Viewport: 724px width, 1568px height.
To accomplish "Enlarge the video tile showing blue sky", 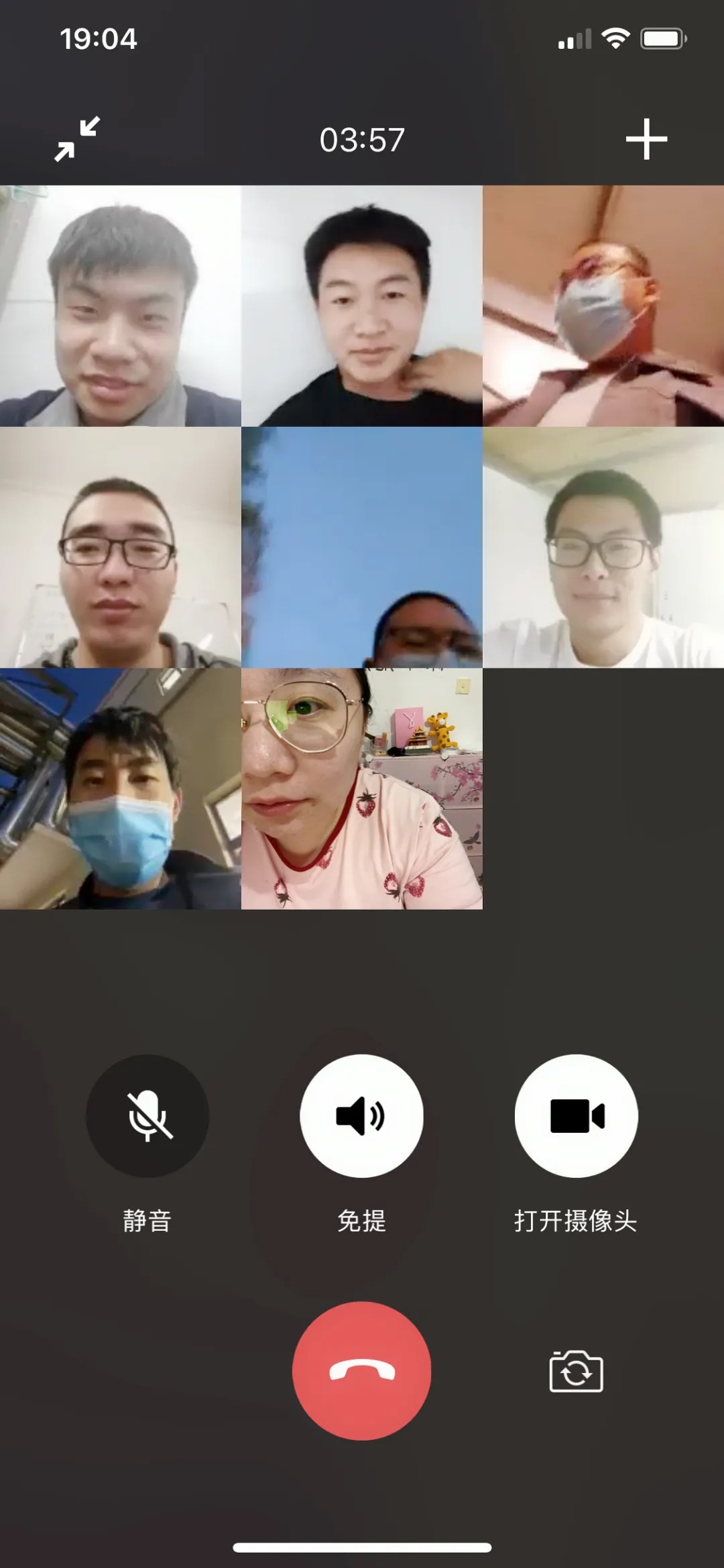I will pyautogui.click(x=361, y=547).
